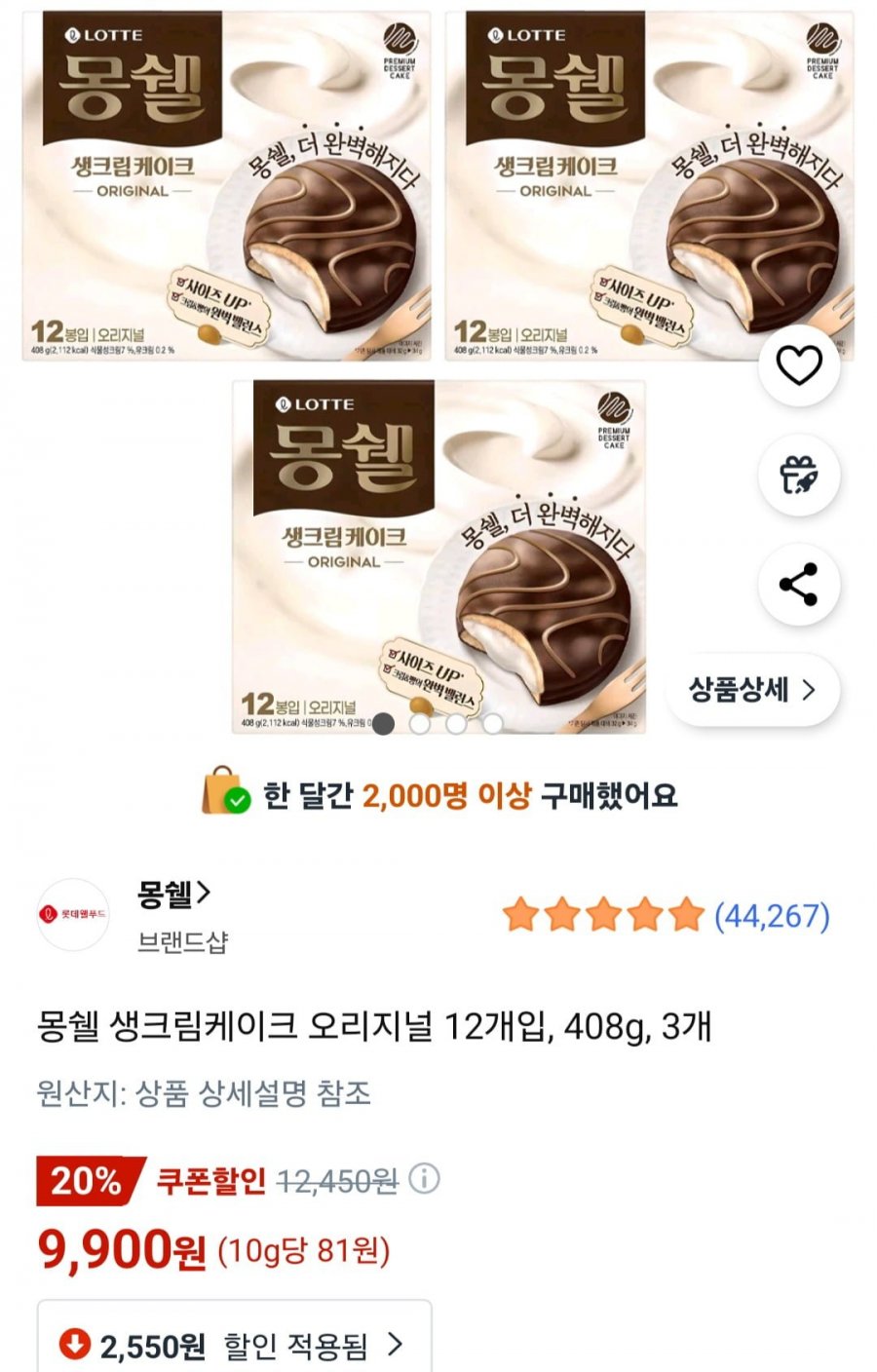Add product to wishlist with heart icon
The width and height of the screenshot is (877, 1372).
(799, 366)
